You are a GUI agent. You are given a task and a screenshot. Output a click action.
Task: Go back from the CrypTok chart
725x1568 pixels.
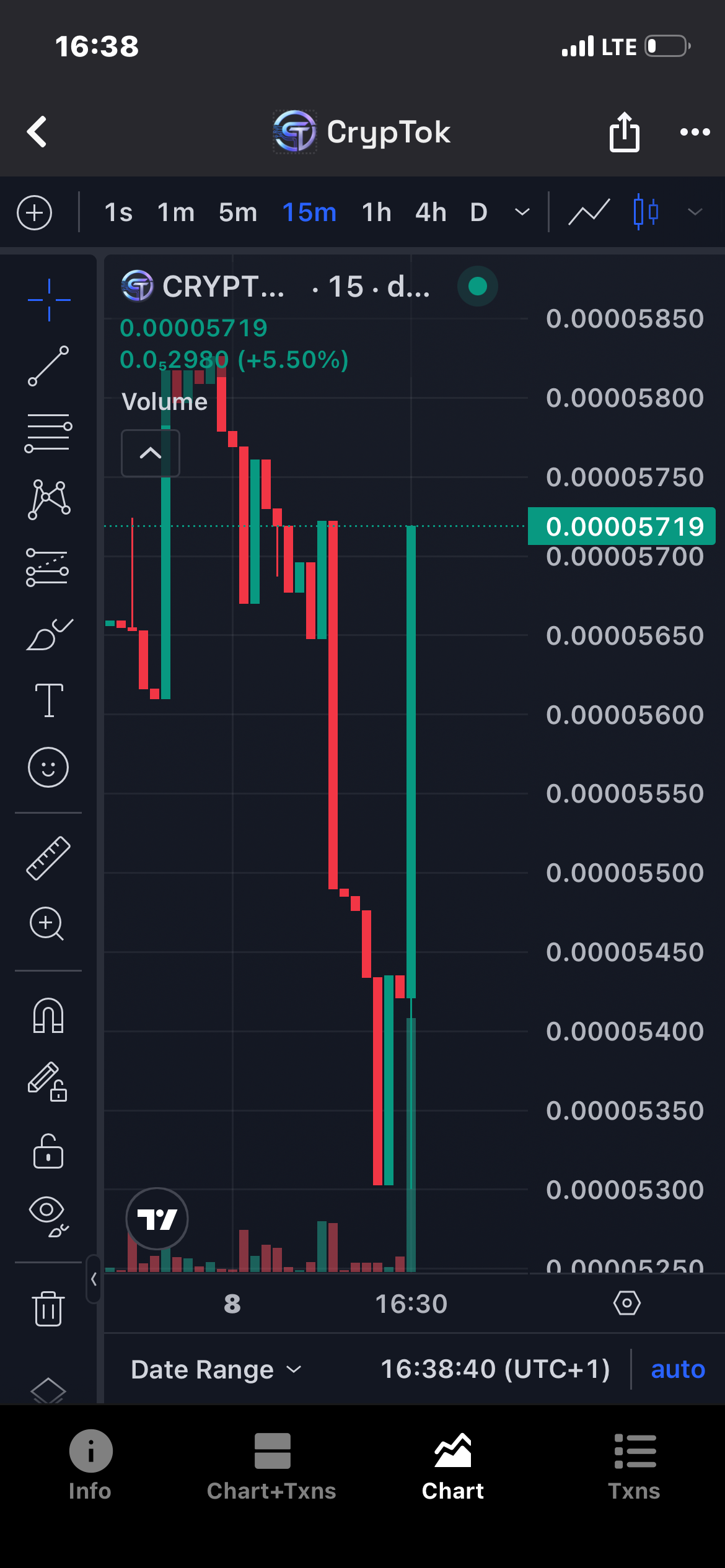(x=37, y=132)
